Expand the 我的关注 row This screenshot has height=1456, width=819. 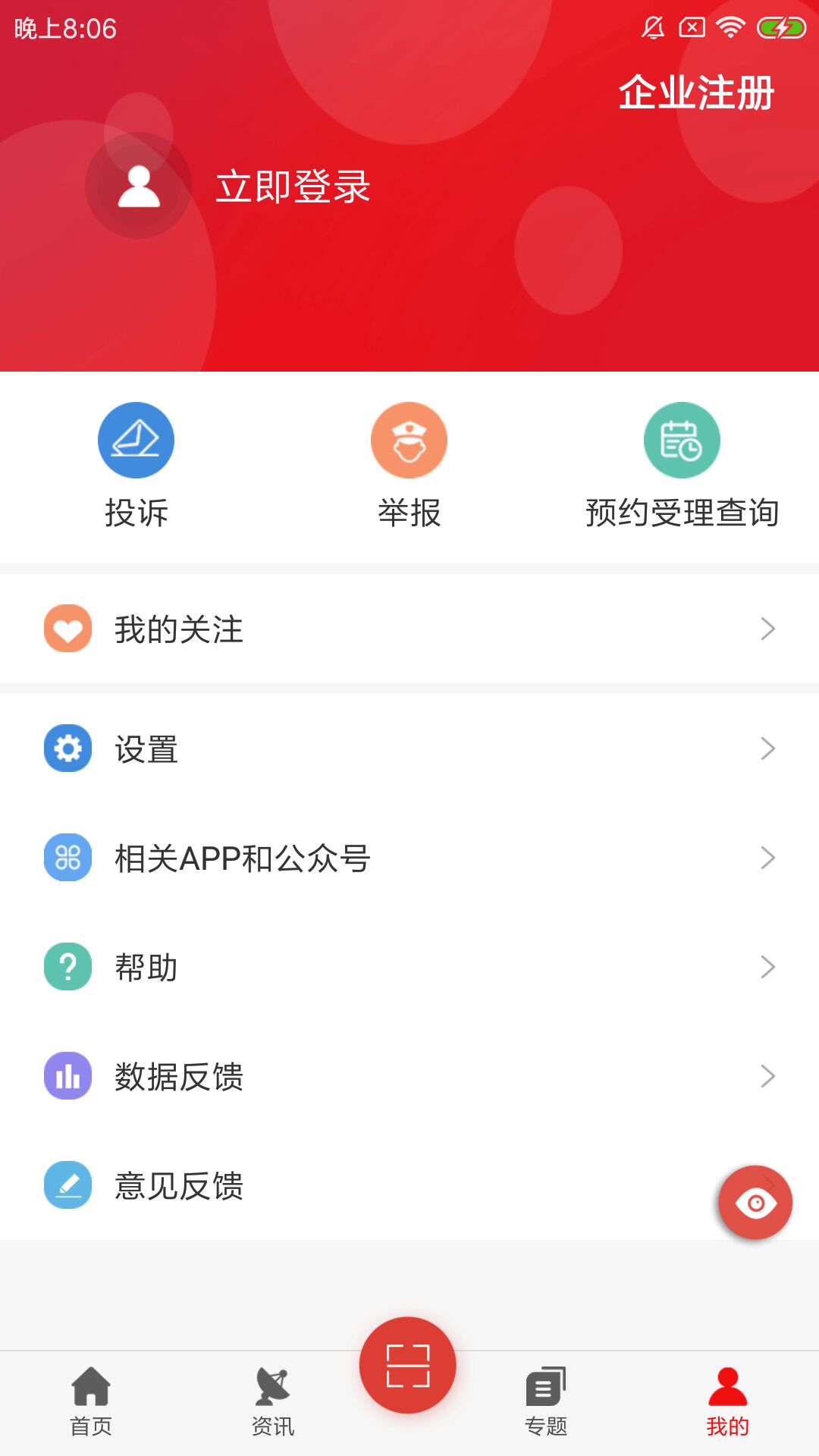click(x=409, y=629)
